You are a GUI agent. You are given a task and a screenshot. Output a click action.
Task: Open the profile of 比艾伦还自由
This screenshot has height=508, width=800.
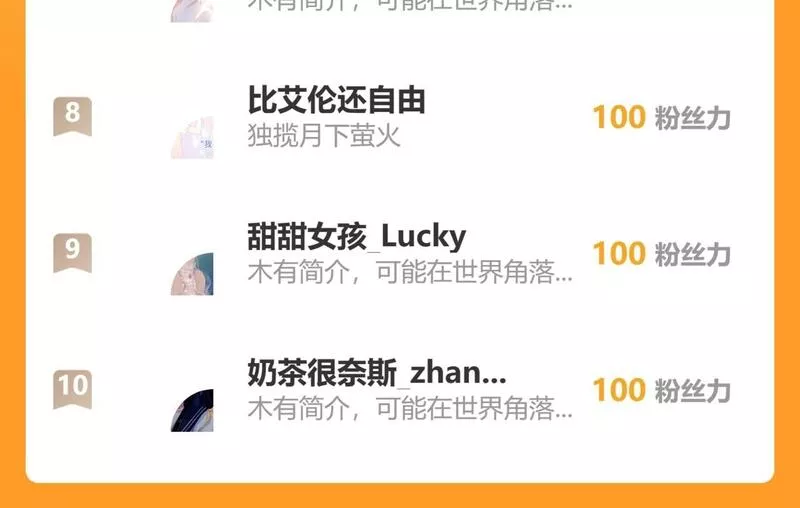point(336,100)
